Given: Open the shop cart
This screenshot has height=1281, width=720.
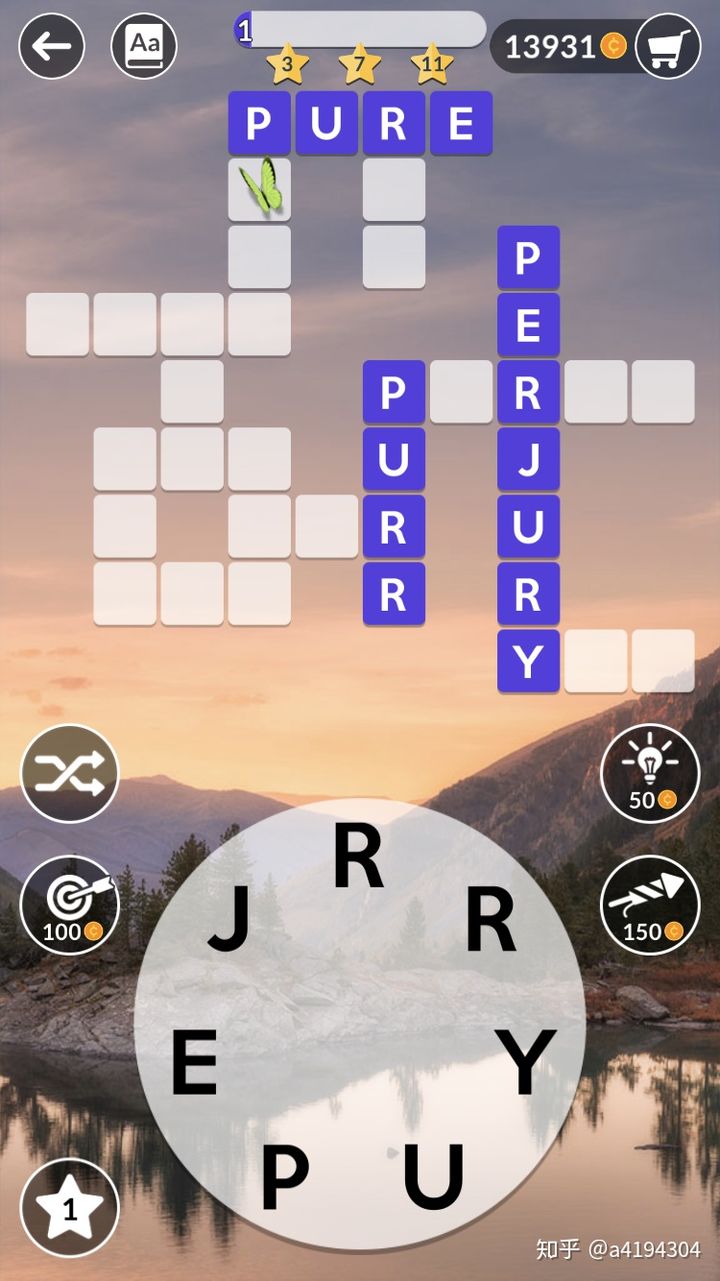Looking at the screenshot, I should 668,46.
